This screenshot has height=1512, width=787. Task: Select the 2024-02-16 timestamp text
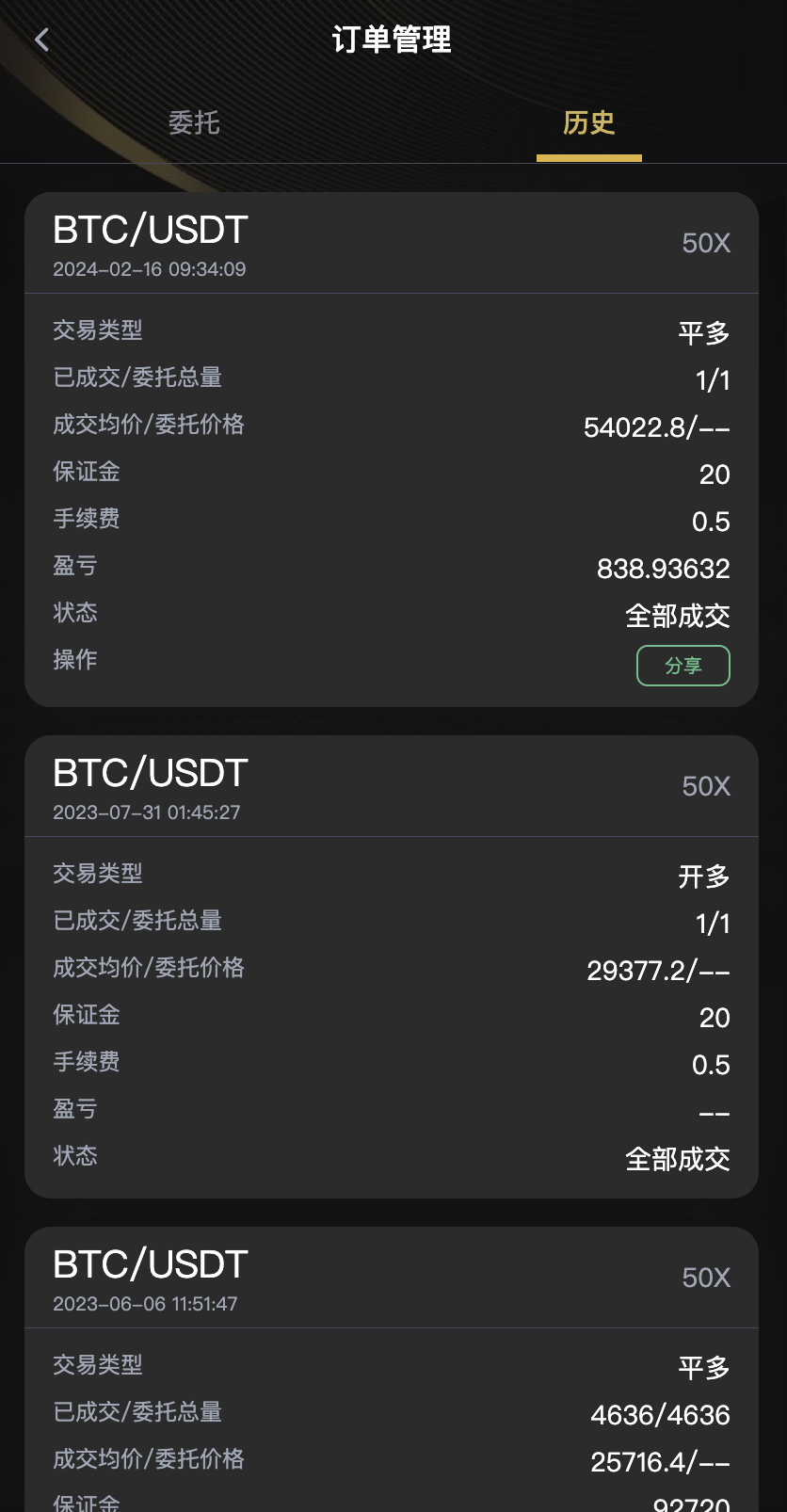[149, 269]
